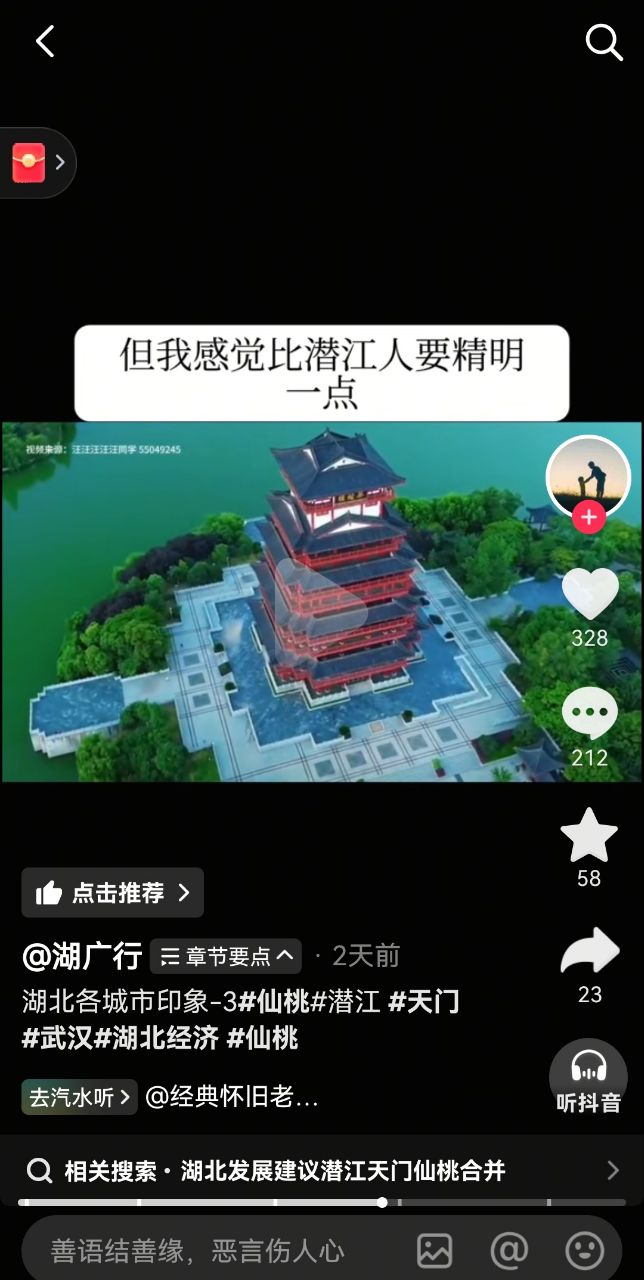
Task: Go back using the top-left arrow
Action: tap(44, 42)
